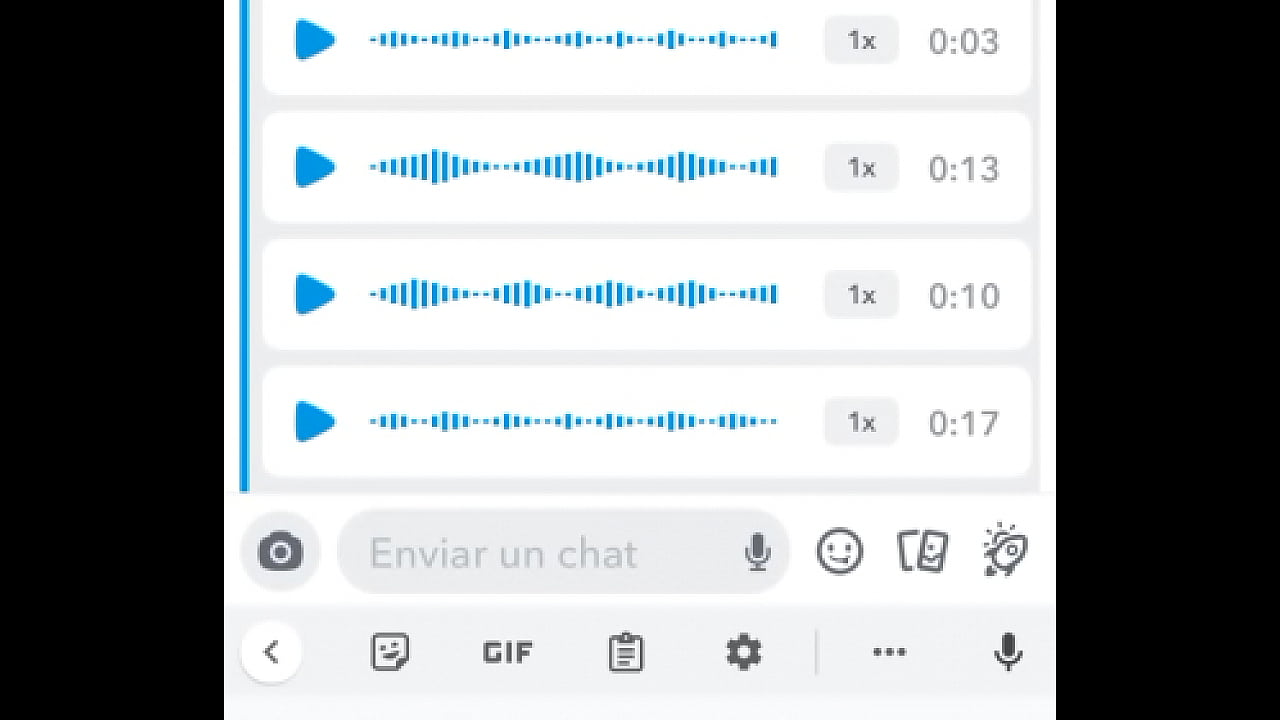Play the 0:03 voice note
The width and height of the screenshot is (1280, 720).
tap(315, 40)
